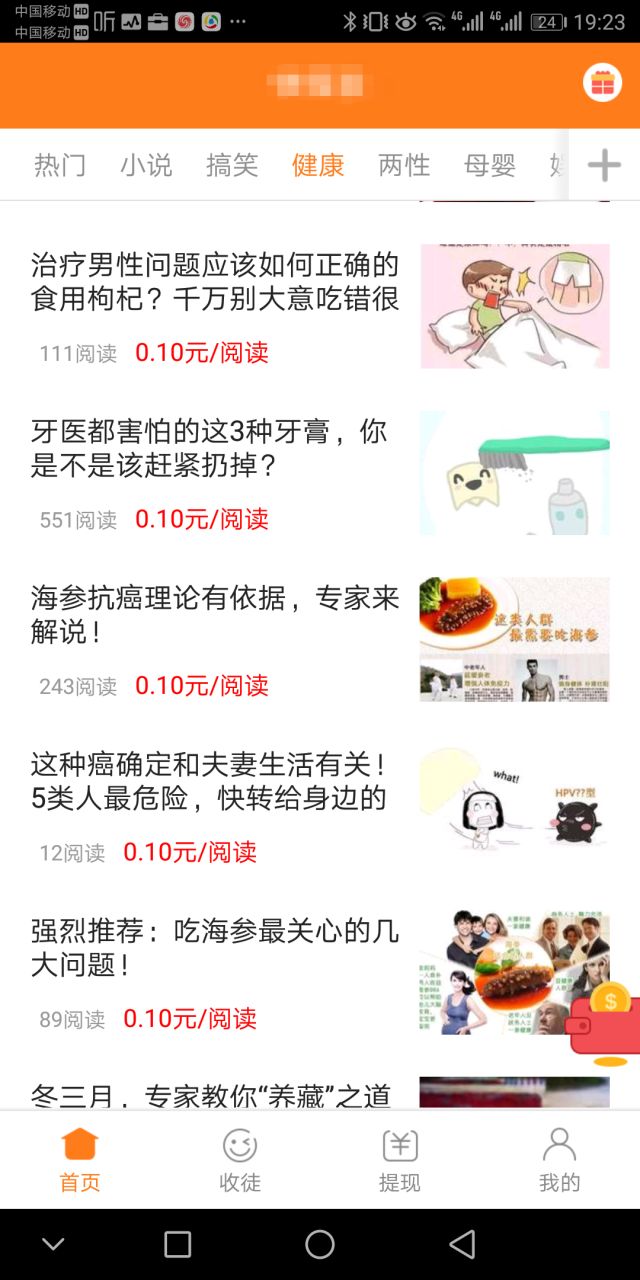The image size is (640, 1280).
Task: Open the 提现 withdrawal tab
Action: [400, 1160]
